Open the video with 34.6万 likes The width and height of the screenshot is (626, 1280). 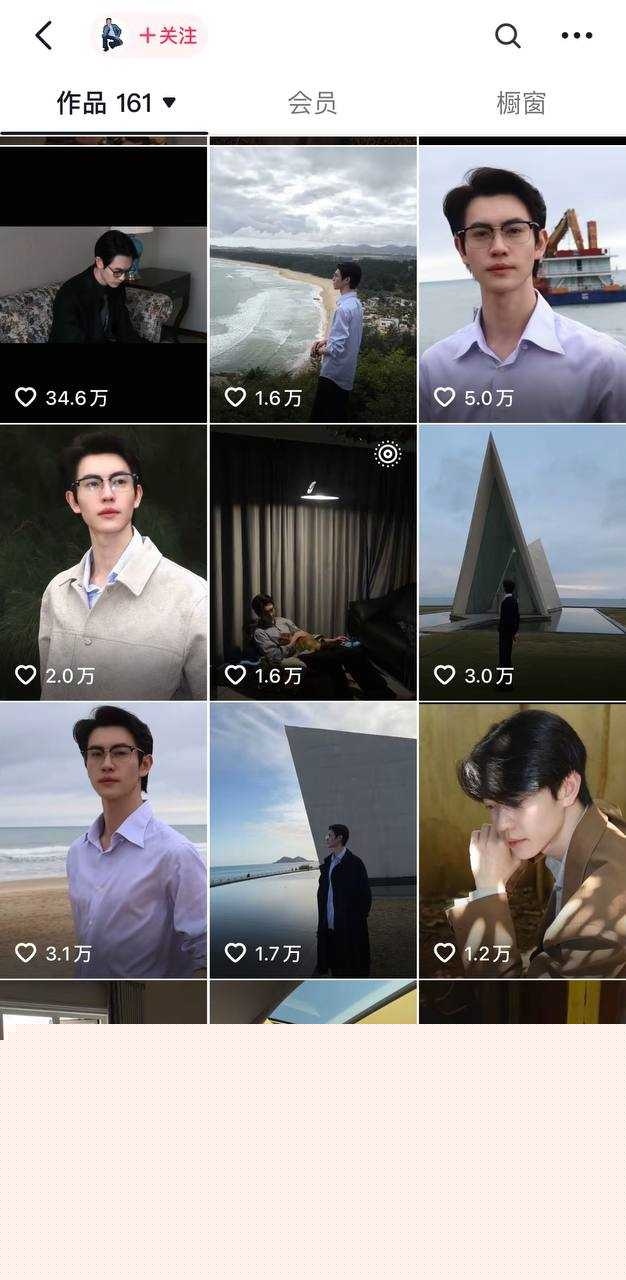(x=104, y=284)
